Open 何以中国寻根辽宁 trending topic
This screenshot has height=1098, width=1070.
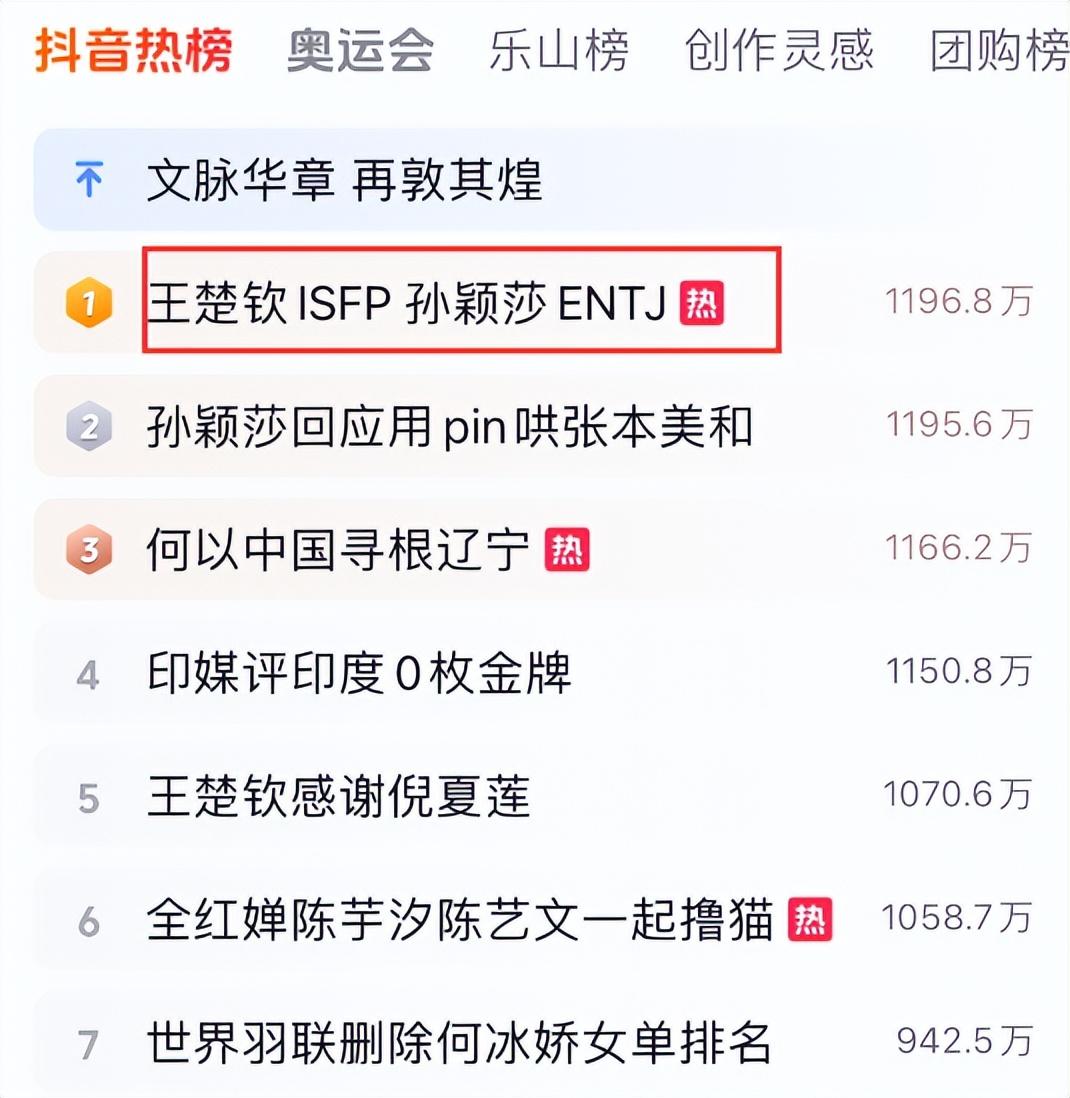click(338, 550)
